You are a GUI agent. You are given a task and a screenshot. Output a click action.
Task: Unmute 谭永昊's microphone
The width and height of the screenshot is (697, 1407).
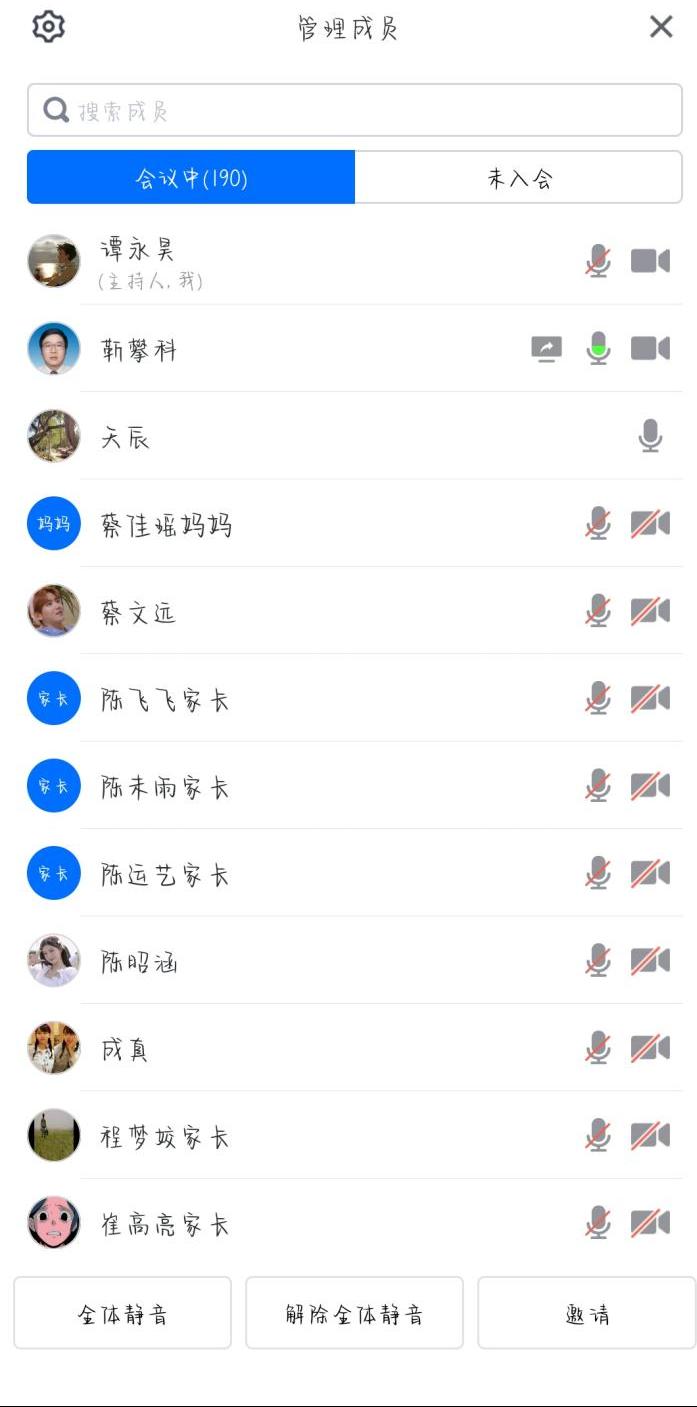click(598, 262)
